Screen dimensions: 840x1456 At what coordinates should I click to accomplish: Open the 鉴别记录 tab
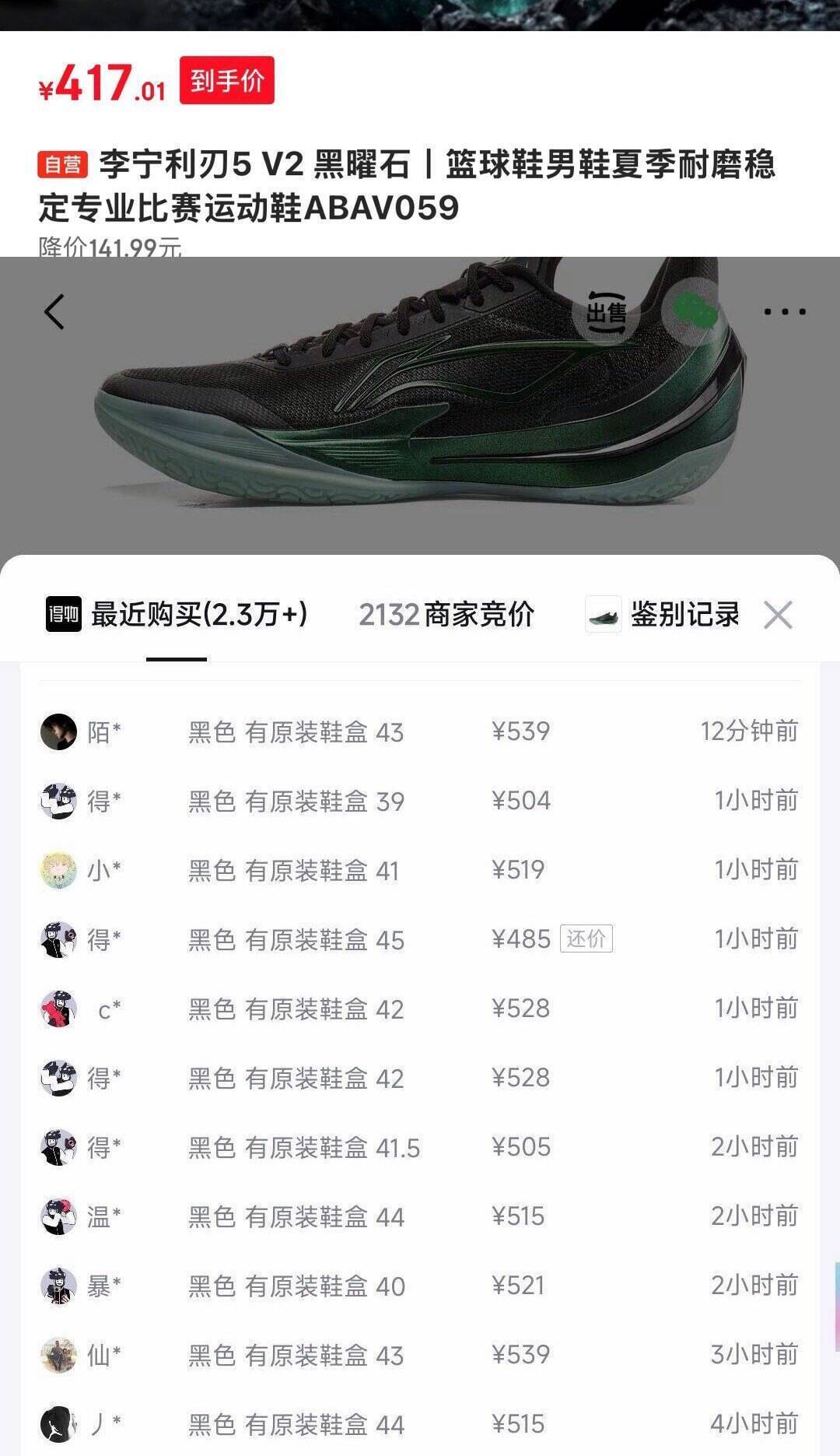663,615
